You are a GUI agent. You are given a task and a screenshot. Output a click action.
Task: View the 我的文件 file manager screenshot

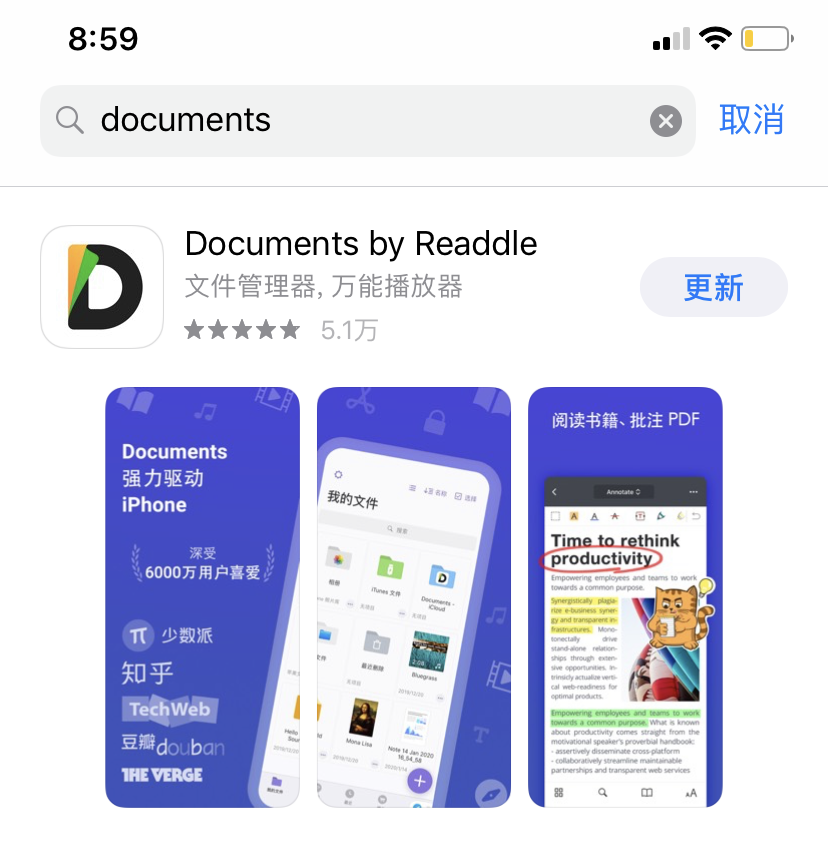tap(413, 596)
